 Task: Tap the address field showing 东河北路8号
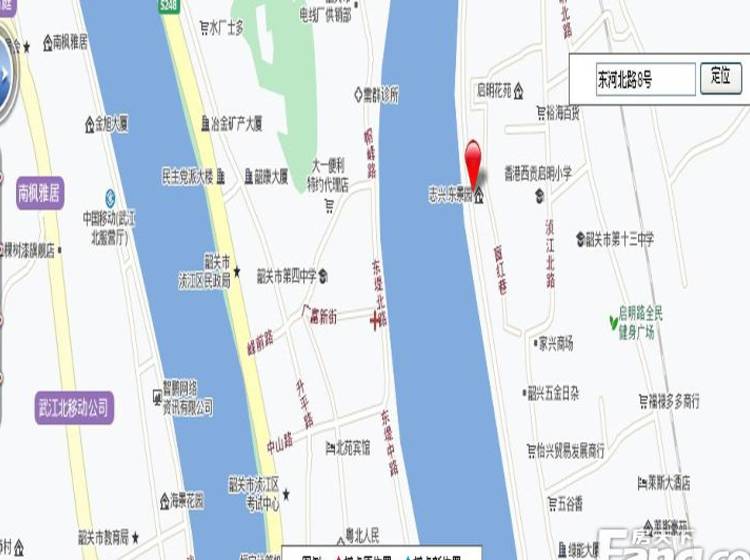tap(645, 79)
